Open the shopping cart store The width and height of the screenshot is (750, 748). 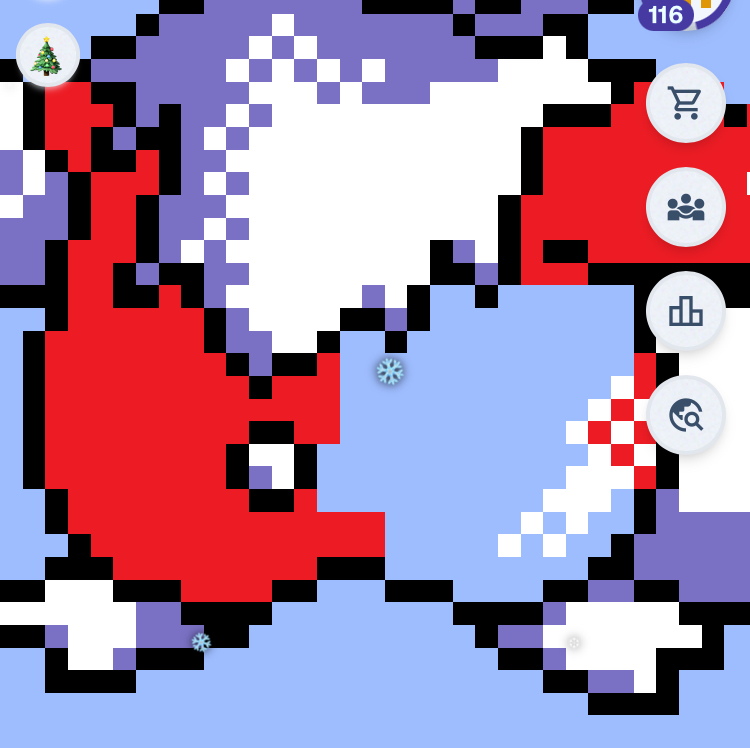pos(685,103)
